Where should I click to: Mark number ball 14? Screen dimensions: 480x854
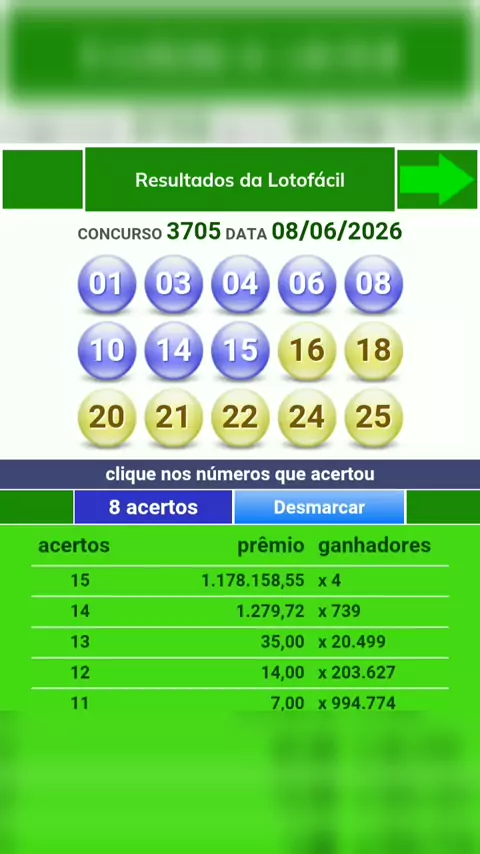(x=173, y=351)
